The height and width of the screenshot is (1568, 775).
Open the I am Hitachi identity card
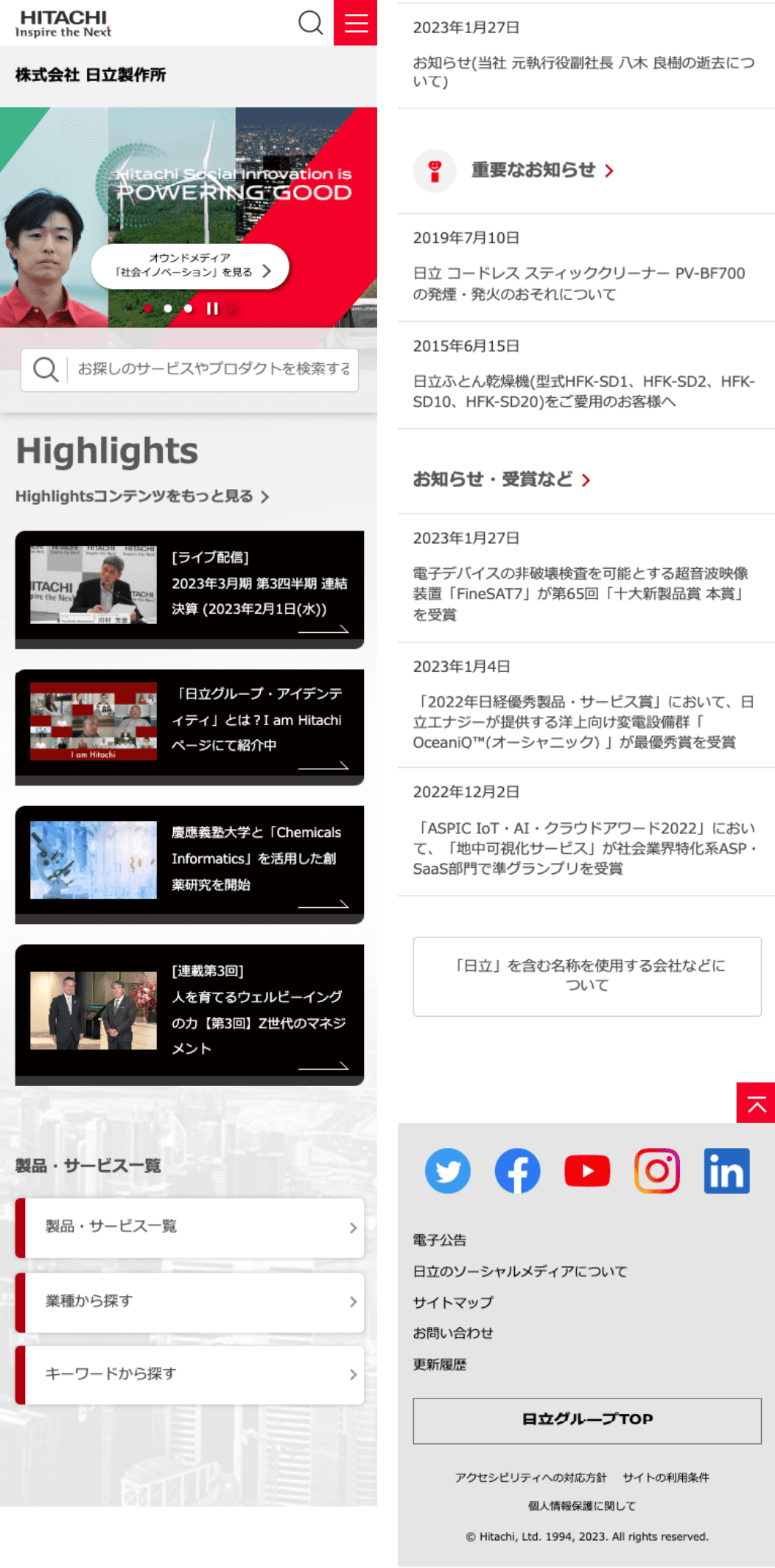tap(189, 725)
